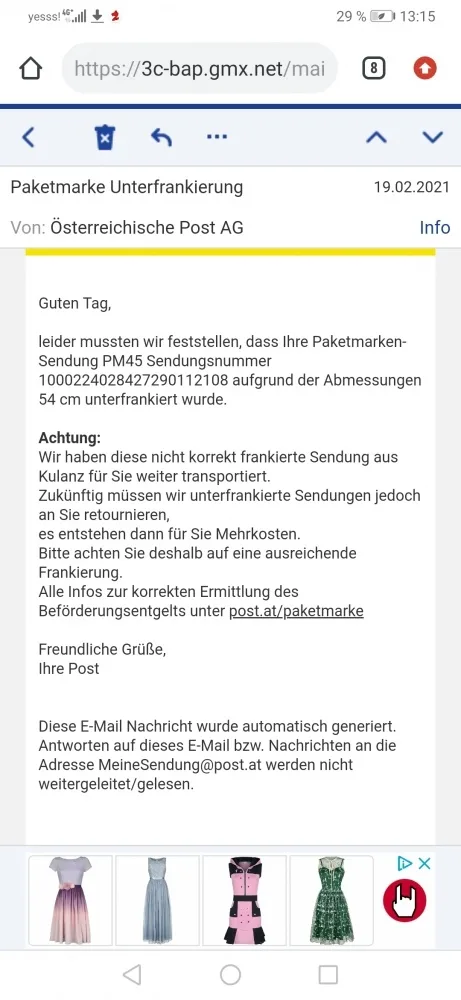
Task: Jump to the previous email with up arrow
Action: (376, 137)
